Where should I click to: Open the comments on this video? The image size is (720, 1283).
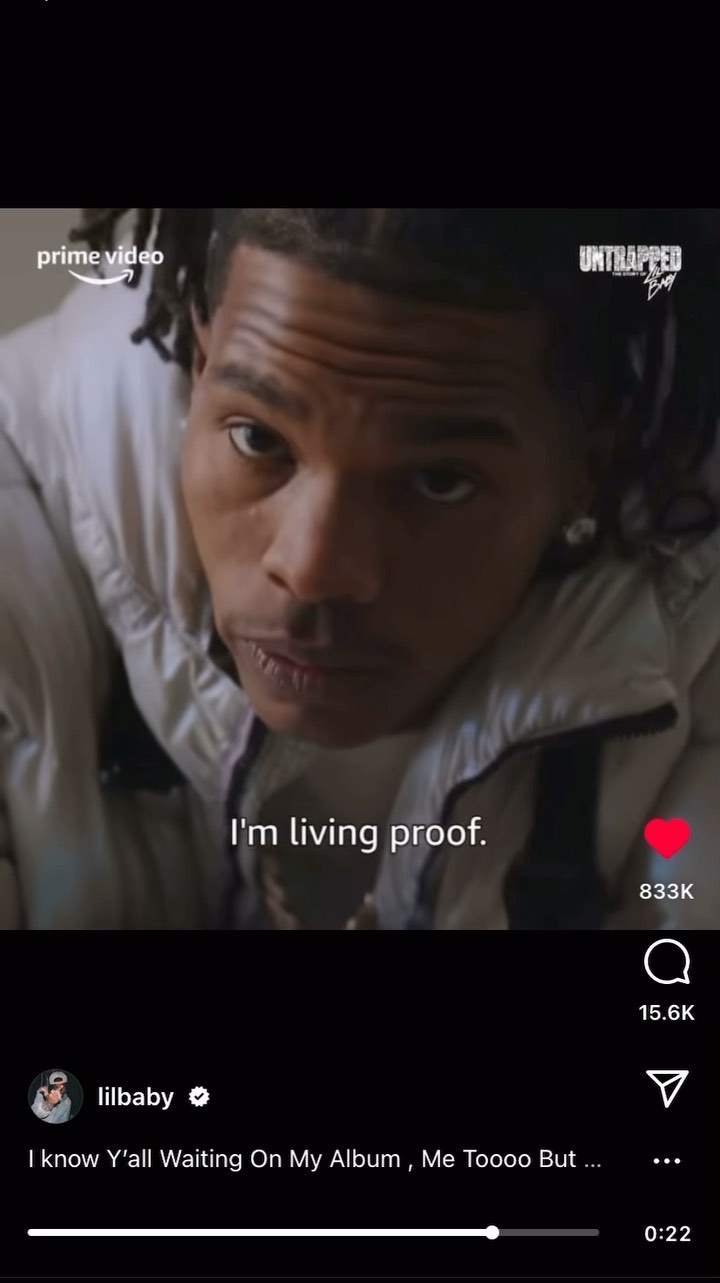(x=666, y=965)
